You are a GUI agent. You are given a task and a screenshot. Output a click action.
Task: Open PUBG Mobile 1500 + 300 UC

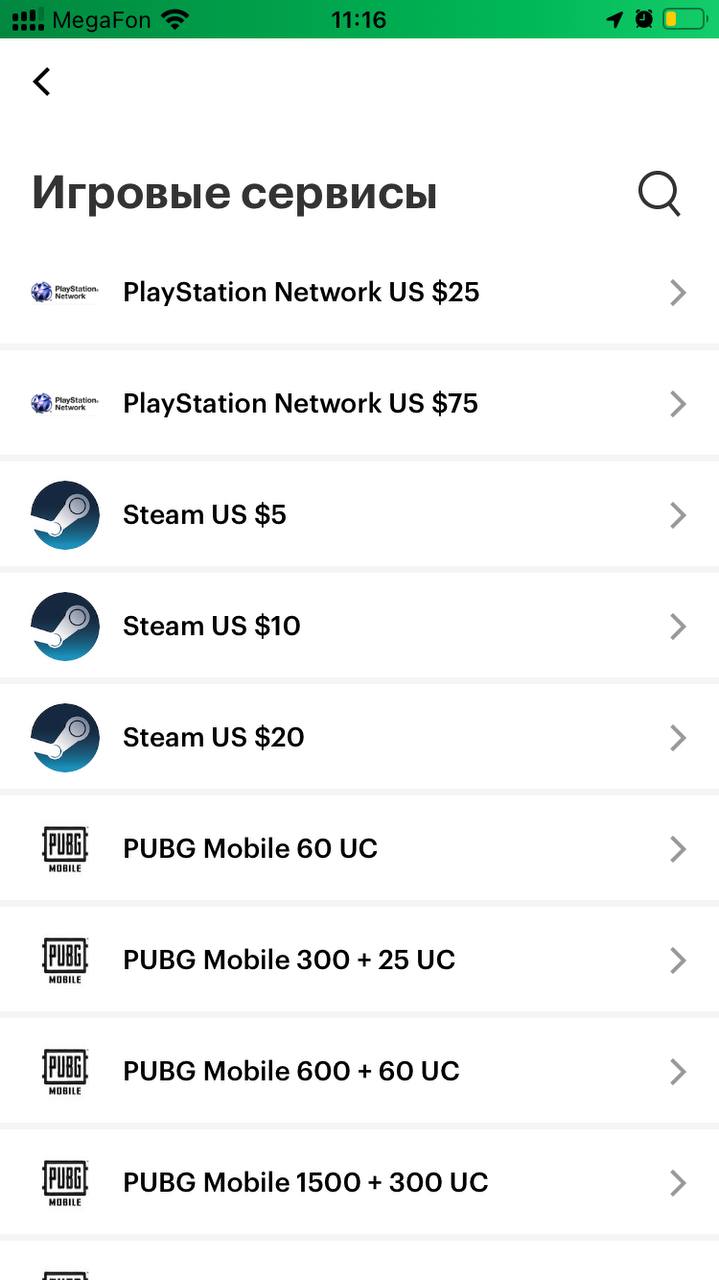(x=359, y=1182)
